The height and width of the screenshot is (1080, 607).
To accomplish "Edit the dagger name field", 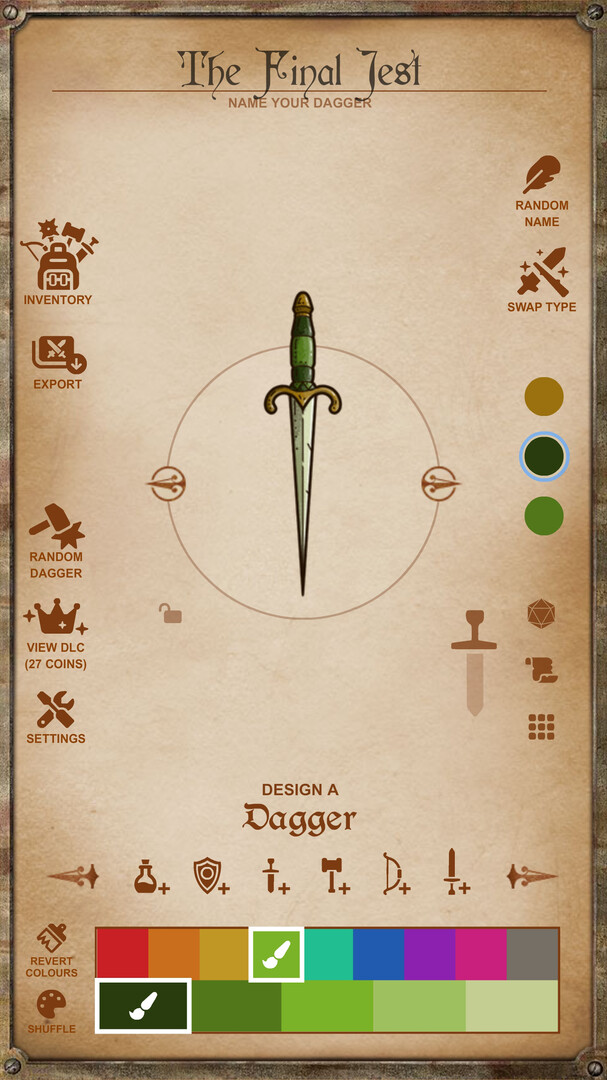I will (300, 103).
